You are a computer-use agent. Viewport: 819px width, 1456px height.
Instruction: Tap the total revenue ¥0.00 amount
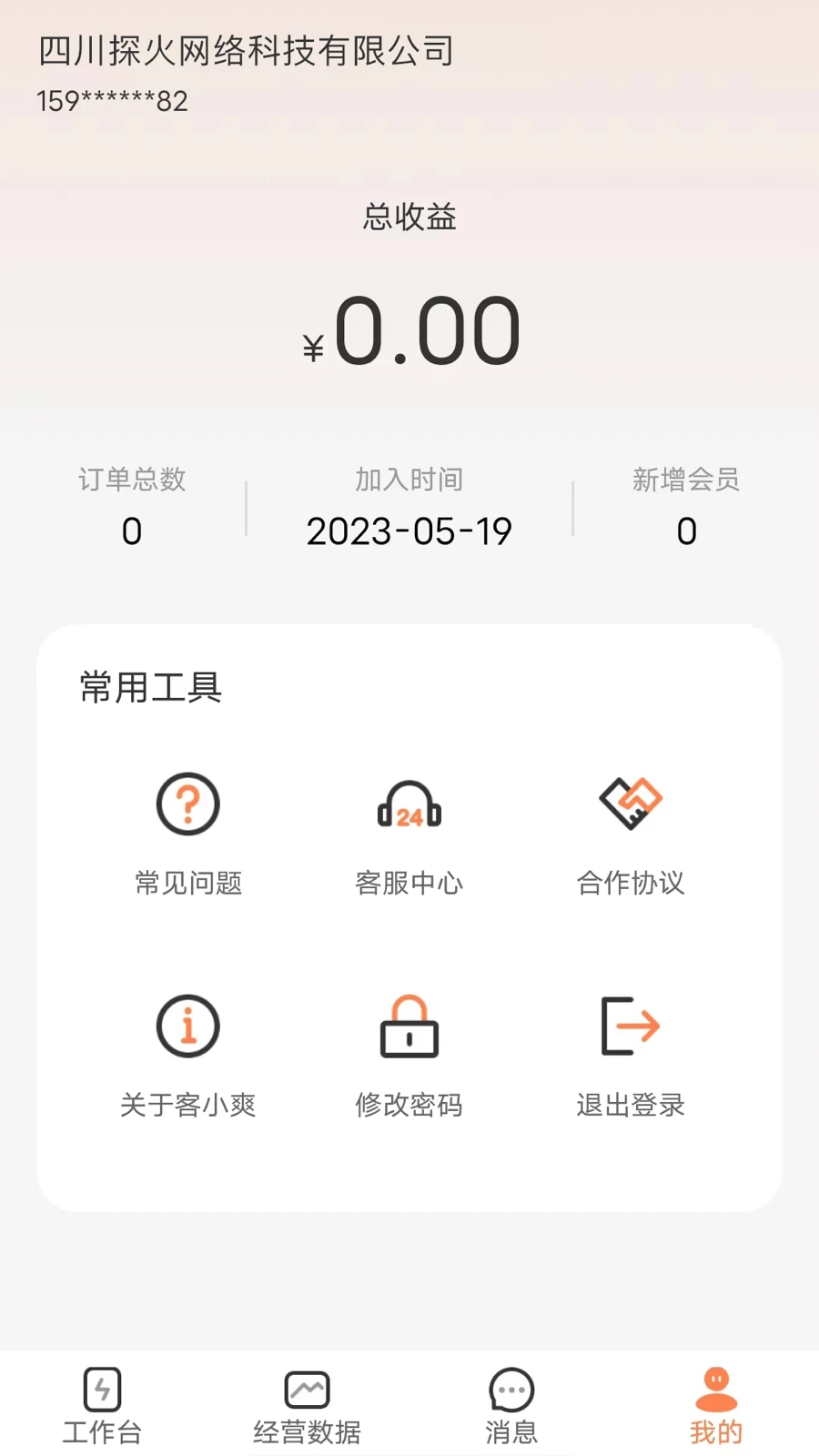coord(409,332)
